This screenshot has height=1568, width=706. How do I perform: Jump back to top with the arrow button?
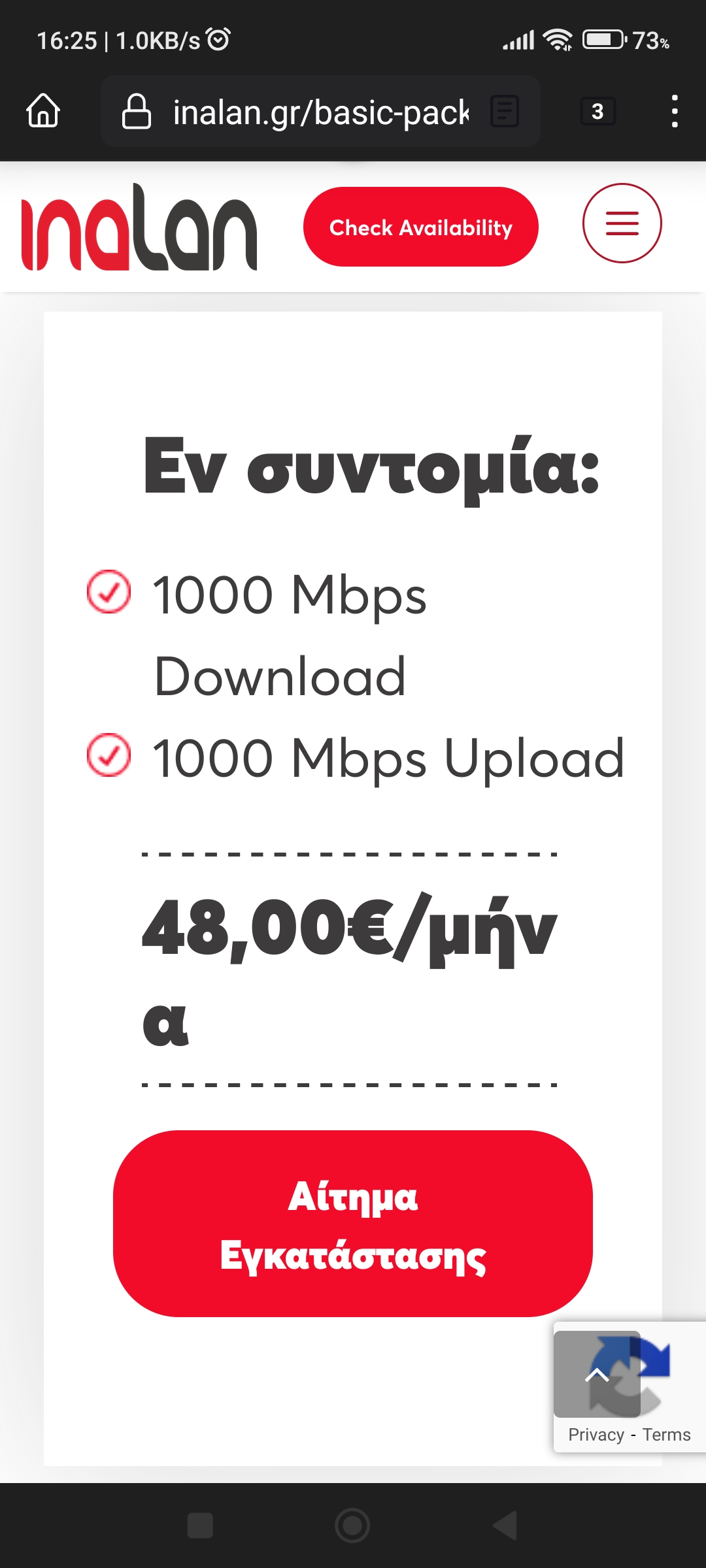597,1374
